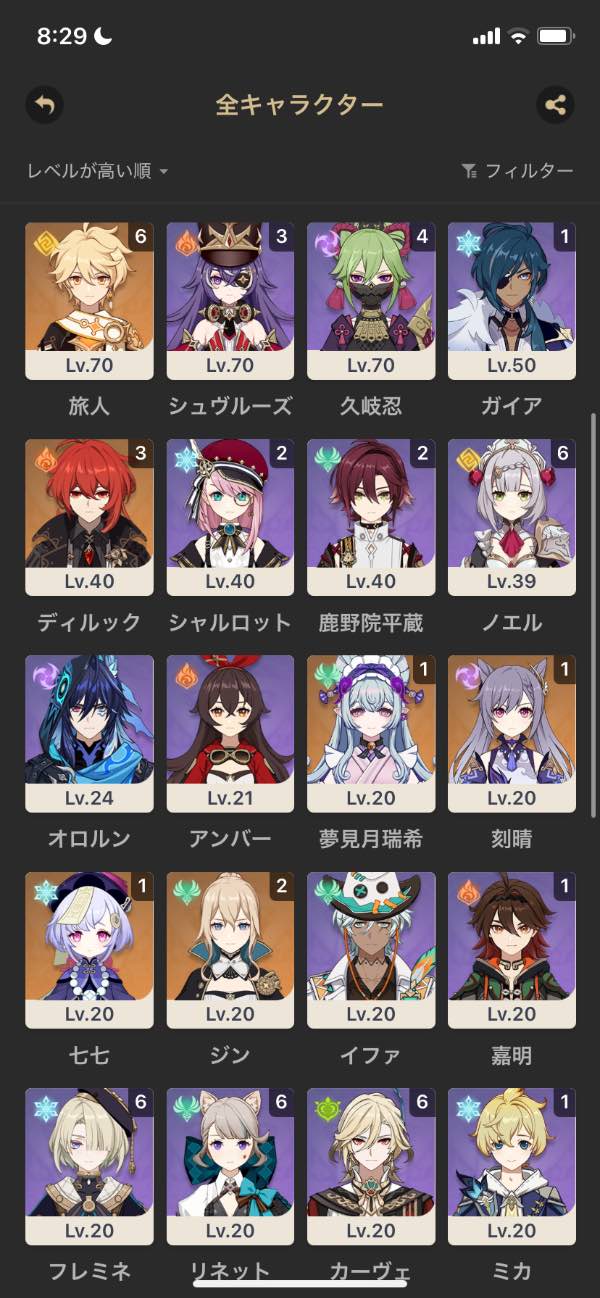This screenshot has height=1298, width=600.
Task: Share the character list
Action: (x=555, y=104)
